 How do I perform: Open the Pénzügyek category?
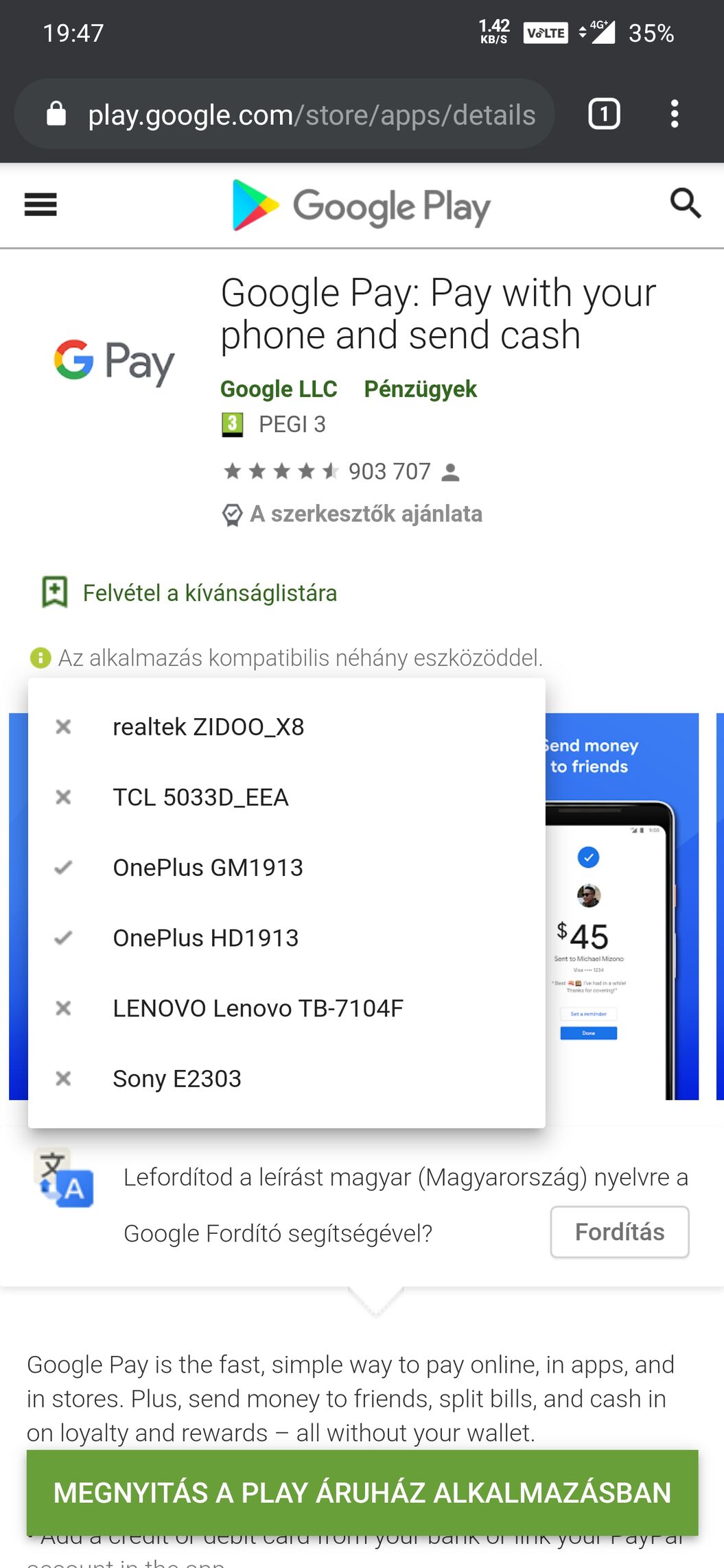tap(420, 389)
